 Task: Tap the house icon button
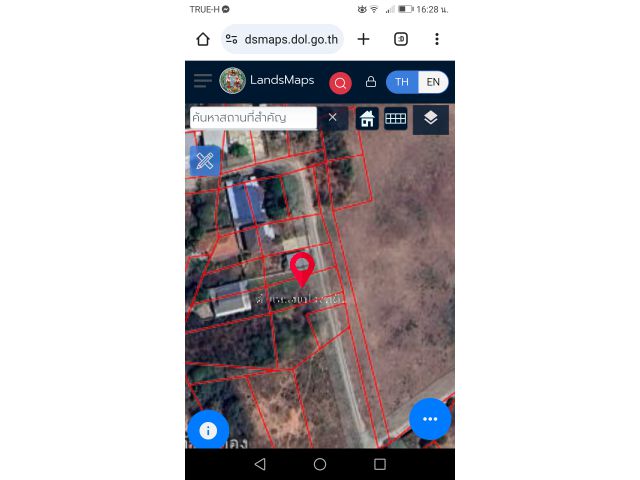367,118
